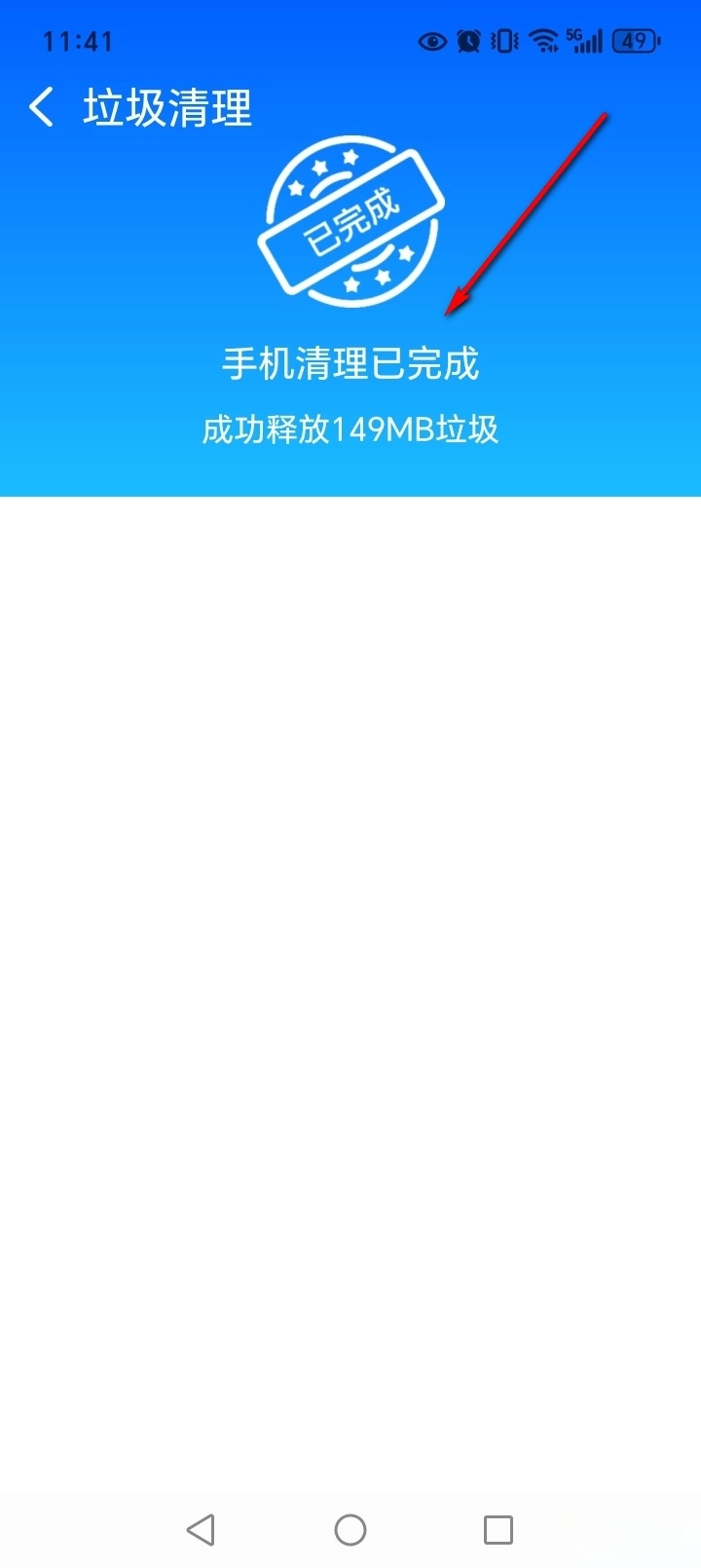Tap the system back button
This screenshot has width=701, height=1568.
(201, 1529)
